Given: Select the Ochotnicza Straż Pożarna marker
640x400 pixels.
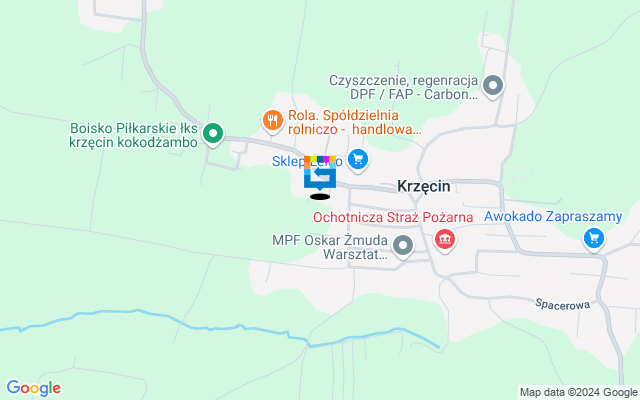Looking at the screenshot, I should (x=445, y=240).
